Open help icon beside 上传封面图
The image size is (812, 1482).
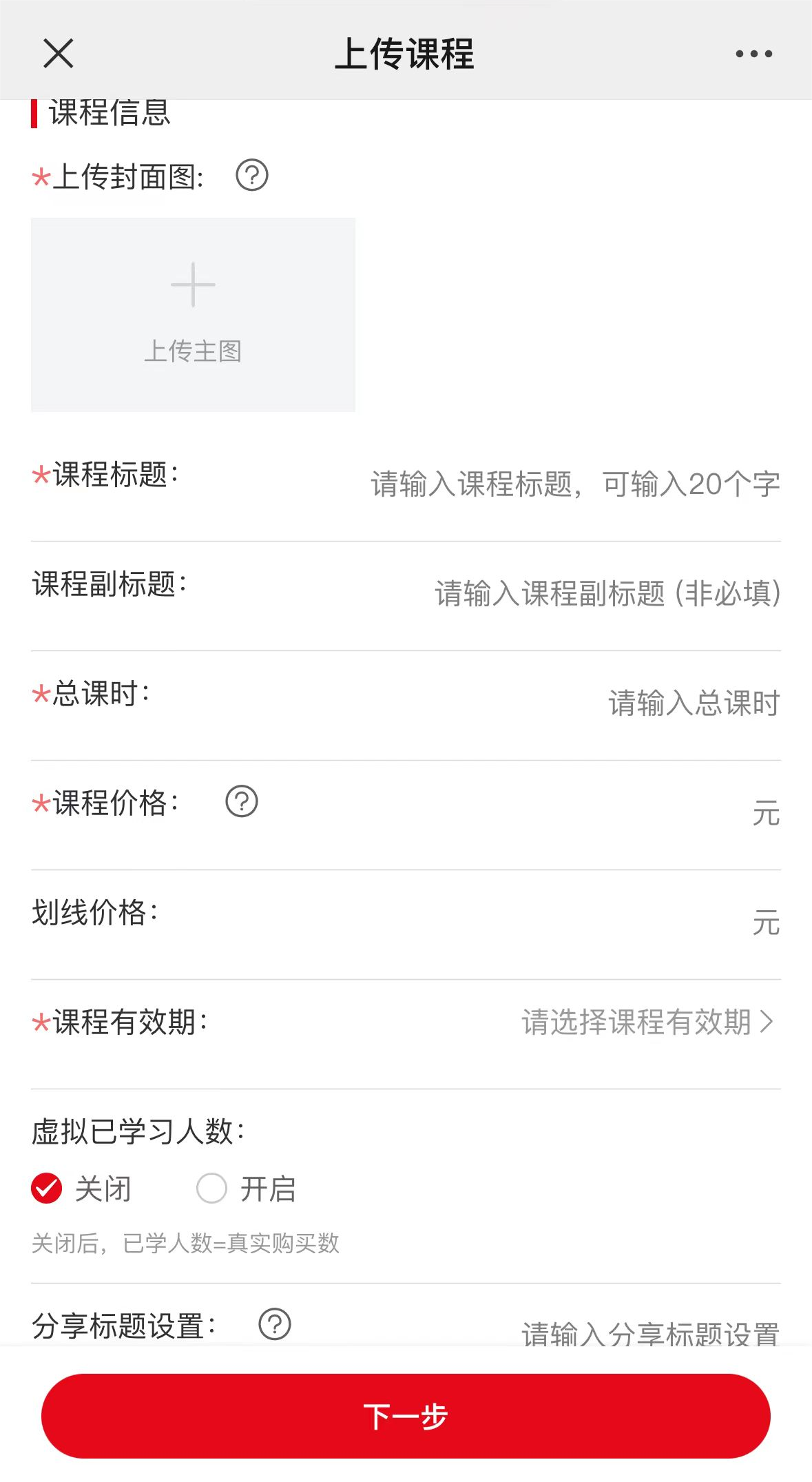[x=252, y=175]
